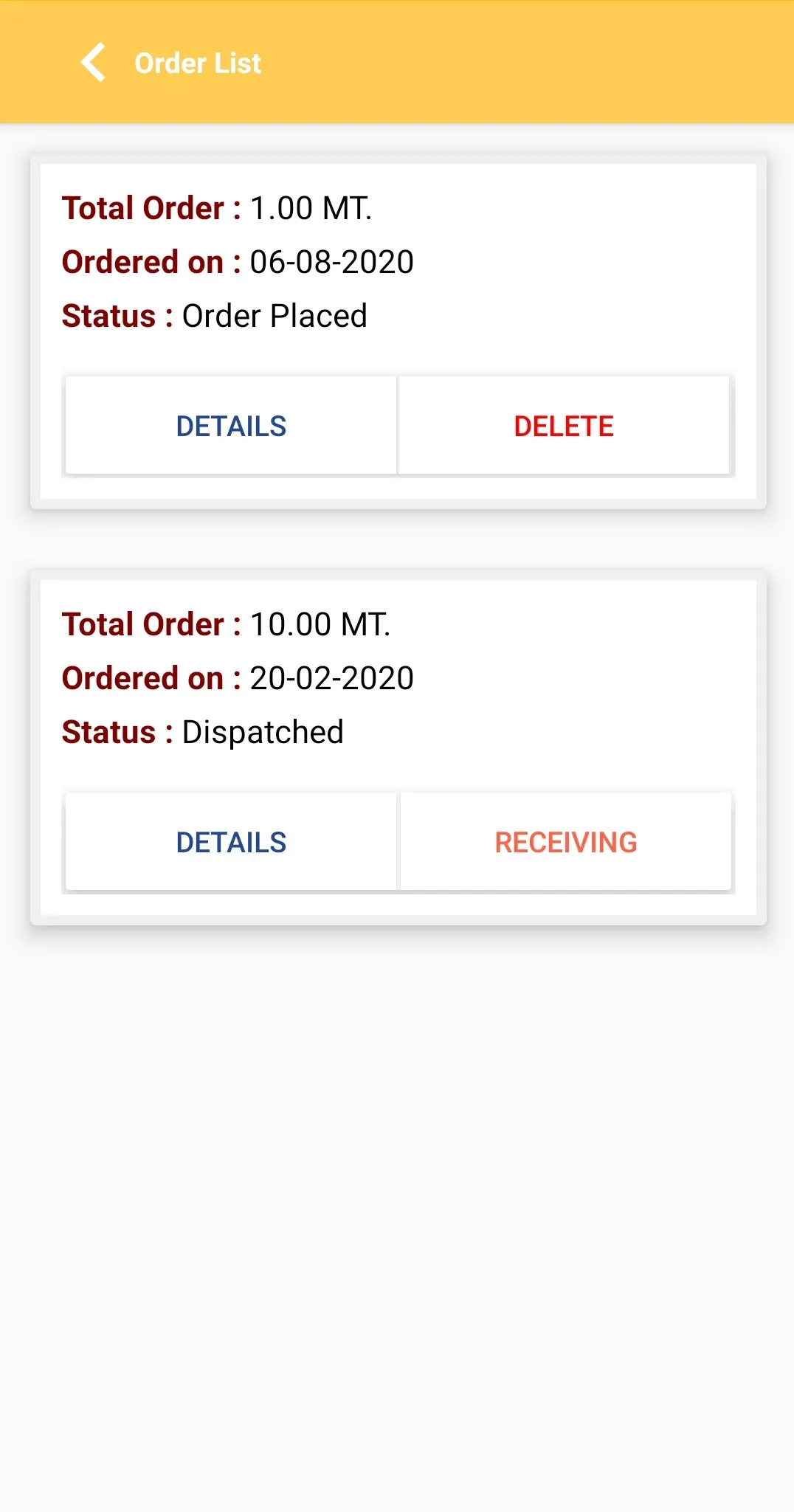Select the back arrow to exit Order List
Viewport: 794px width, 1512px height.
tap(94, 63)
